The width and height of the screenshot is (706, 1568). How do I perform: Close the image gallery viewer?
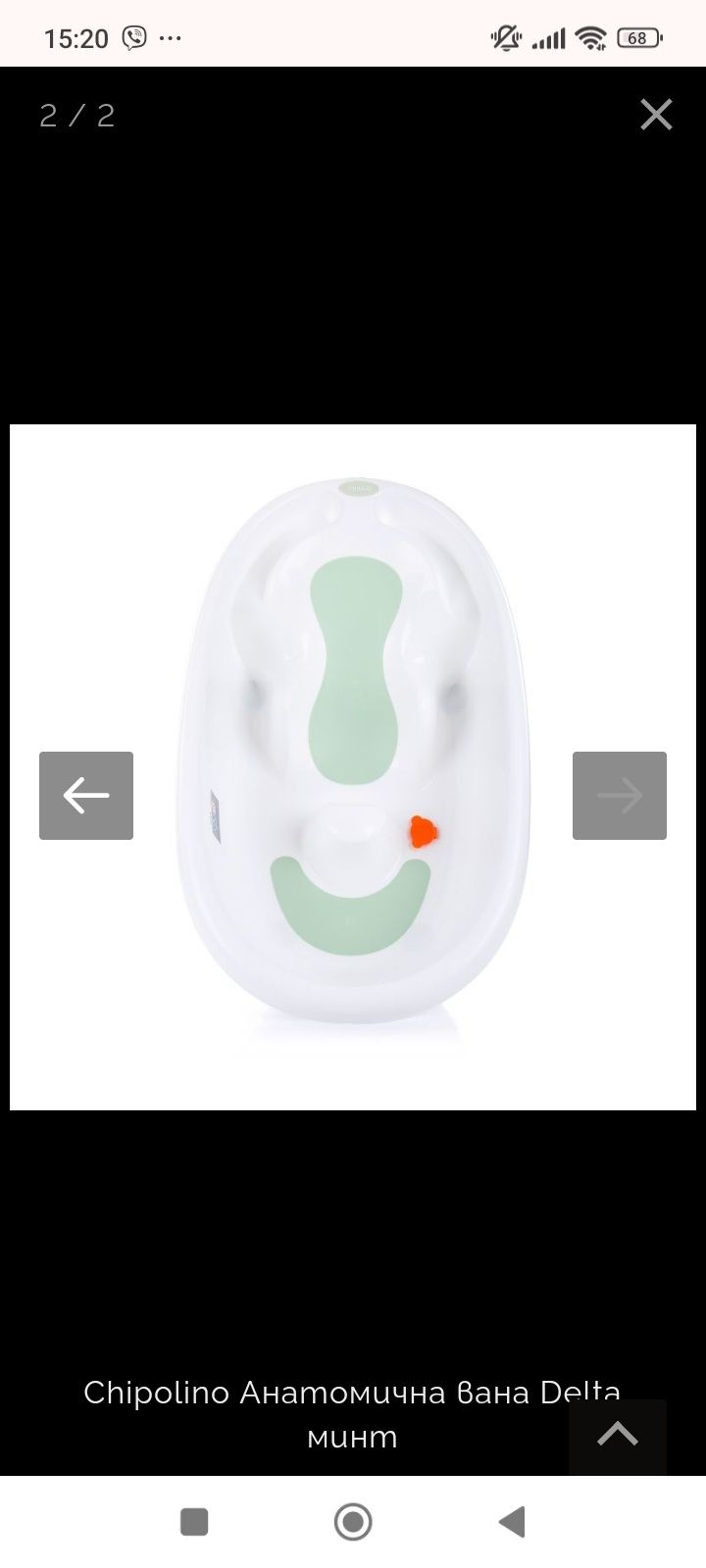(x=656, y=115)
